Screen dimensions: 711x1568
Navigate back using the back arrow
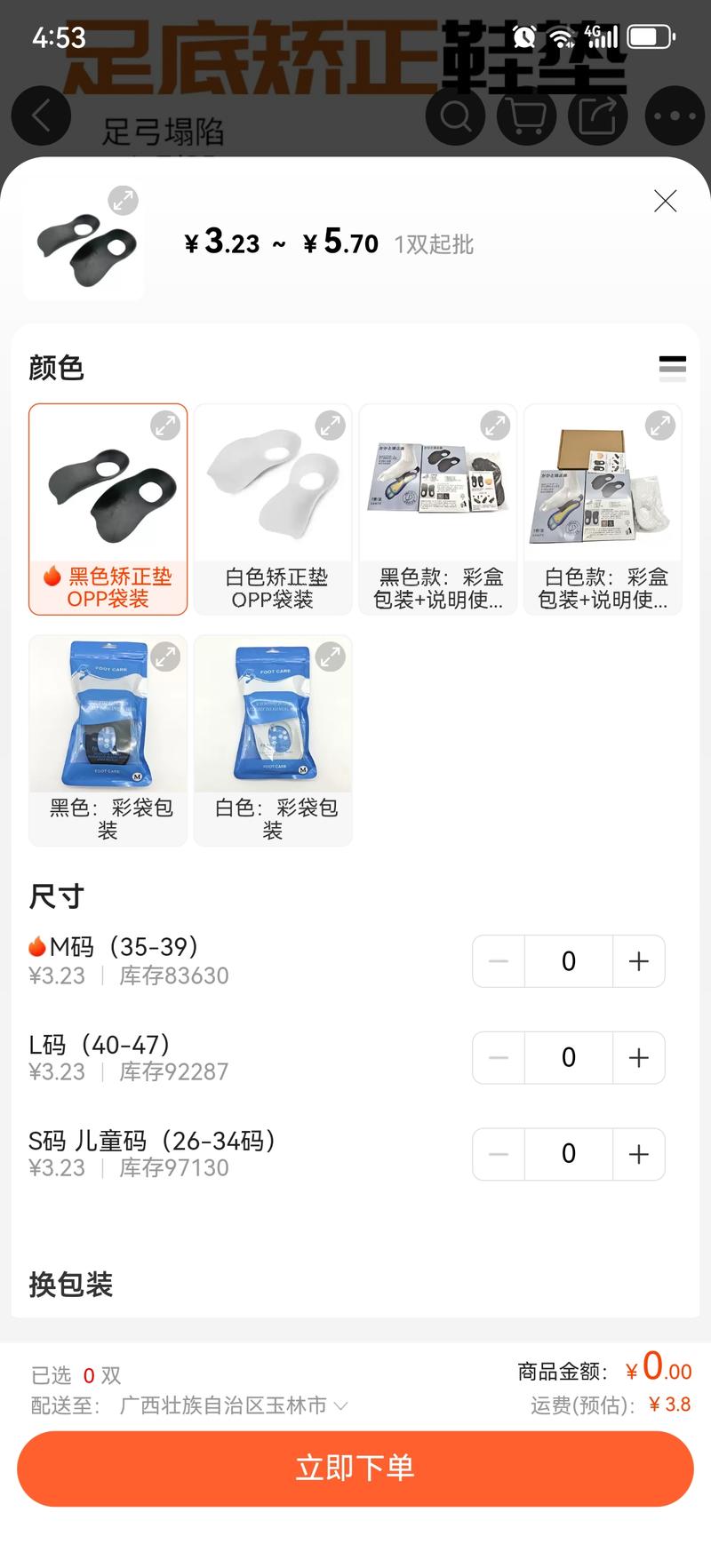click(42, 115)
